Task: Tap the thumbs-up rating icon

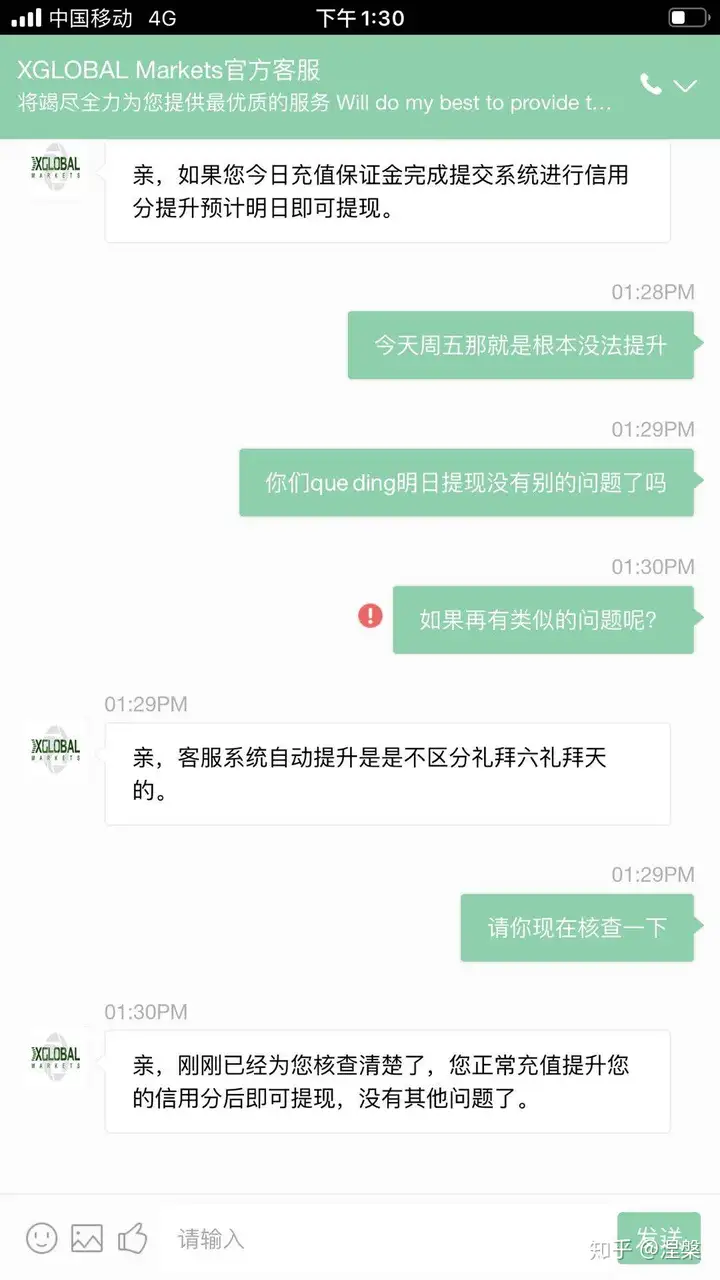Action: [133, 1238]
